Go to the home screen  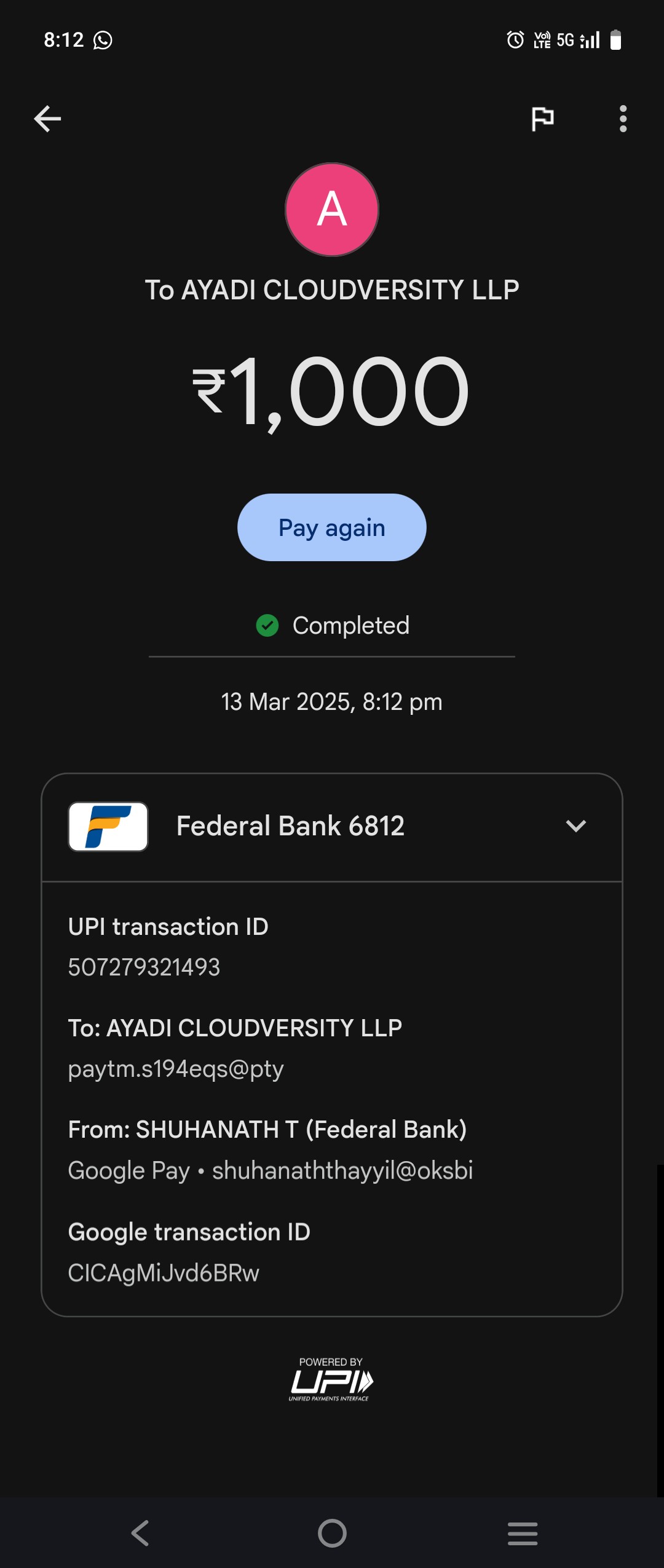[x=332, y=1533]
